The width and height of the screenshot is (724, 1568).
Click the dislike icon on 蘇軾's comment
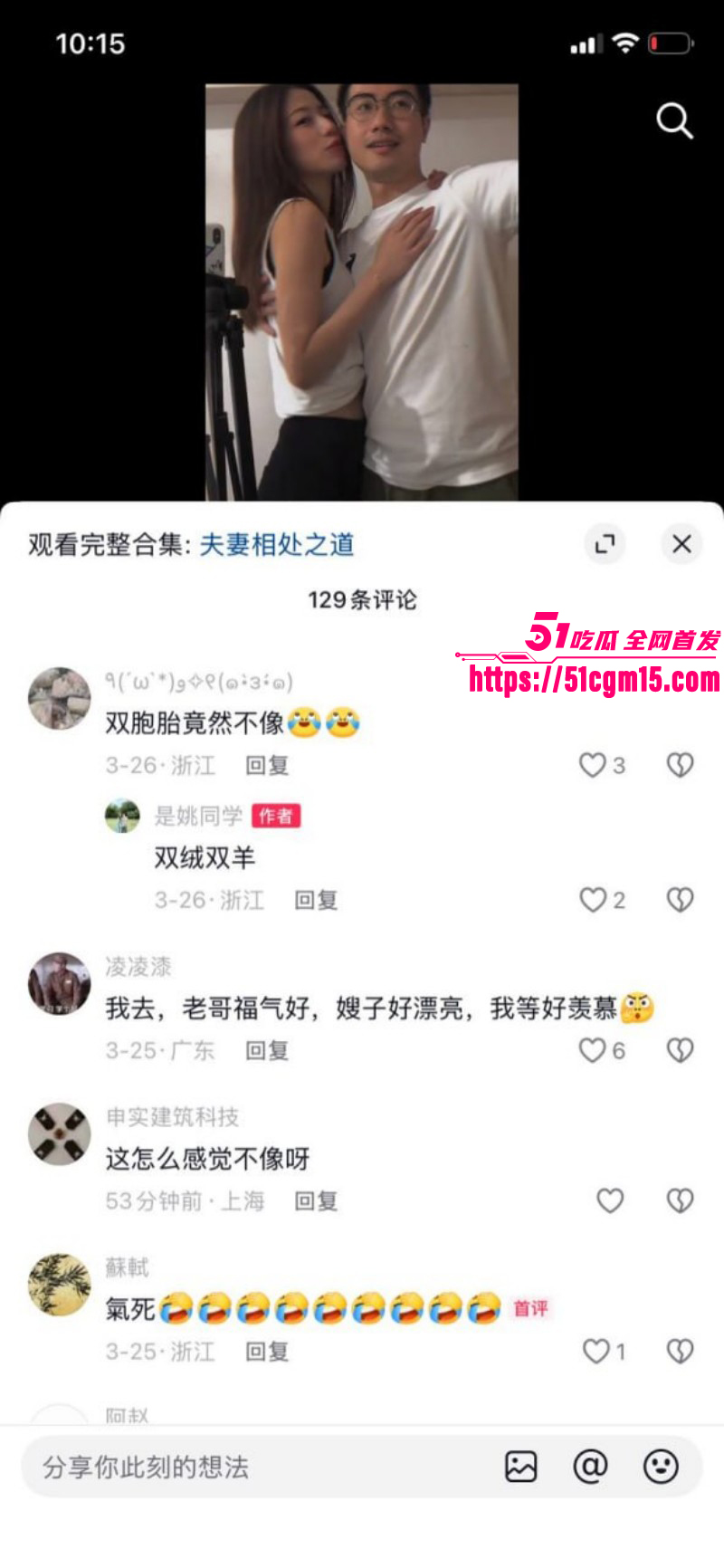click(679, 1351)
